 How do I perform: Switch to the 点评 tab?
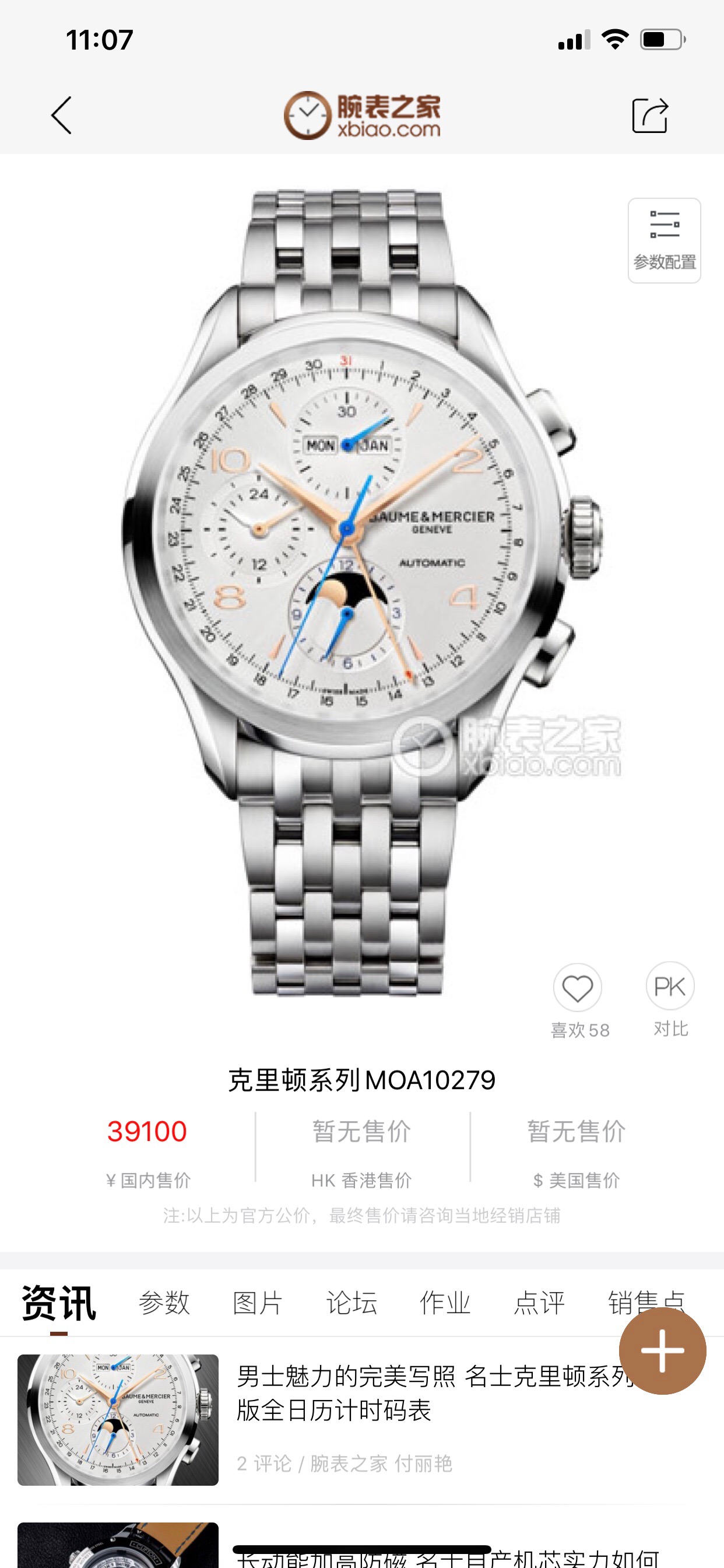point(539,1303)
